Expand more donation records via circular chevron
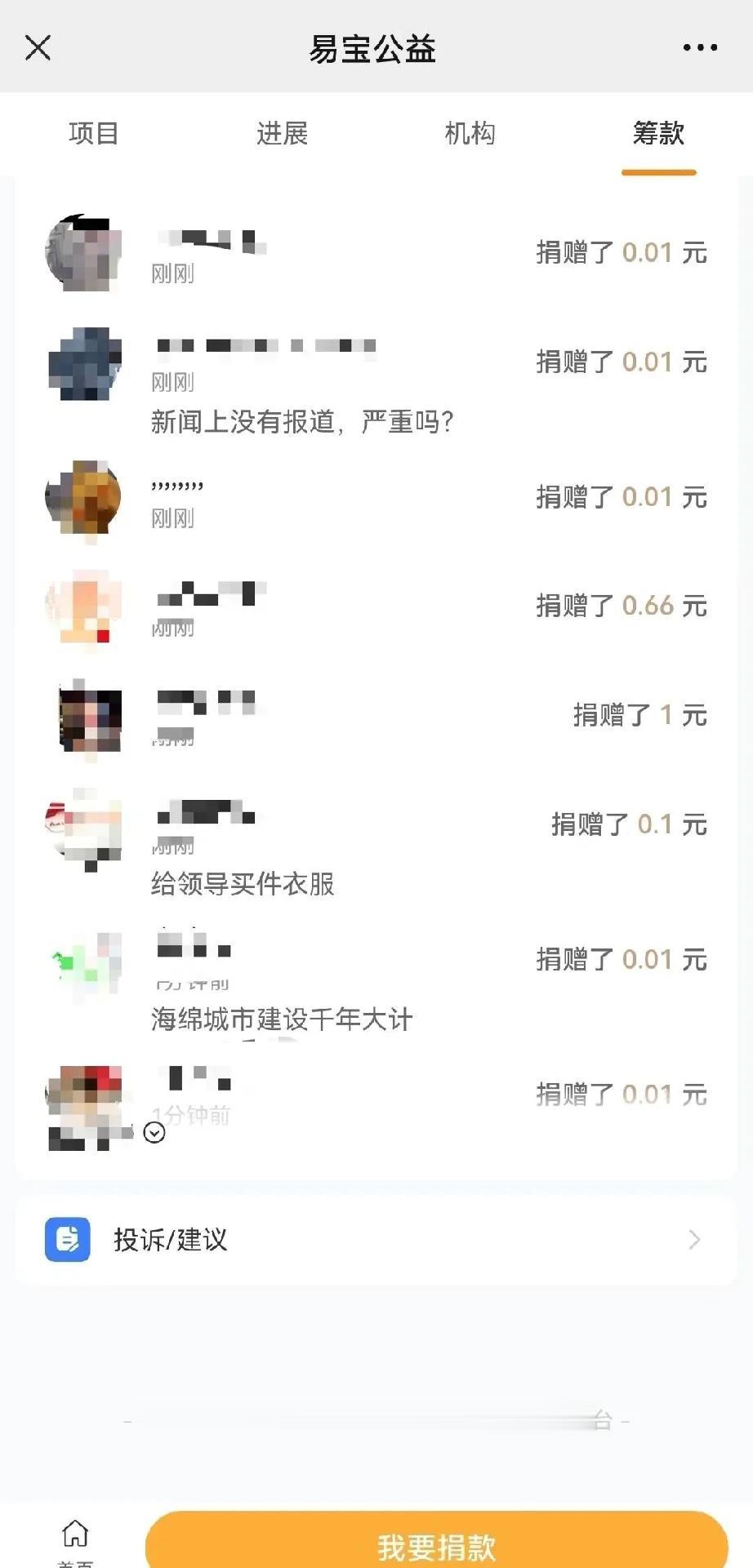This screenshot has width=753, height=1568. [x=154, y=1133]
